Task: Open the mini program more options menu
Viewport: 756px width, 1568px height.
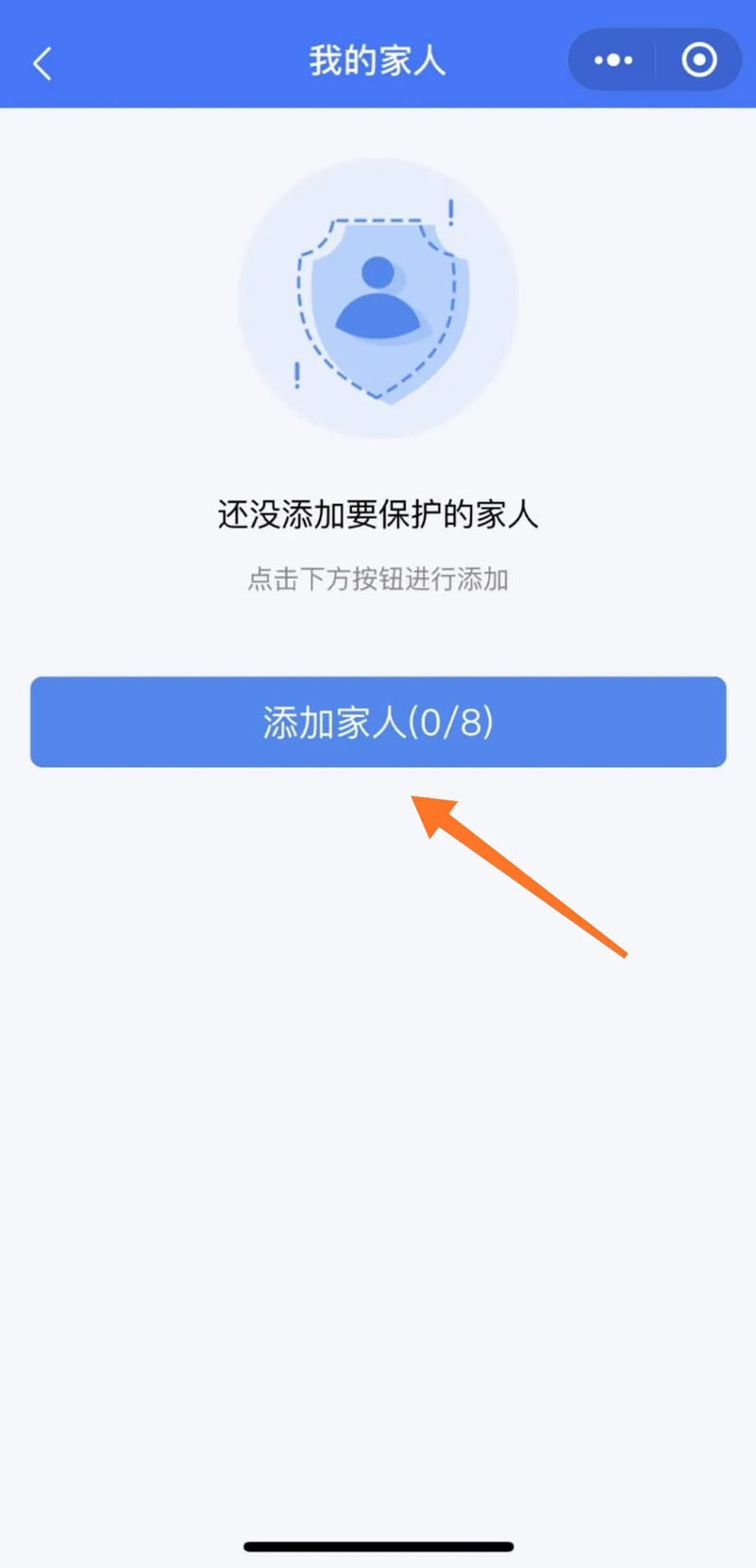Action: 613,61
